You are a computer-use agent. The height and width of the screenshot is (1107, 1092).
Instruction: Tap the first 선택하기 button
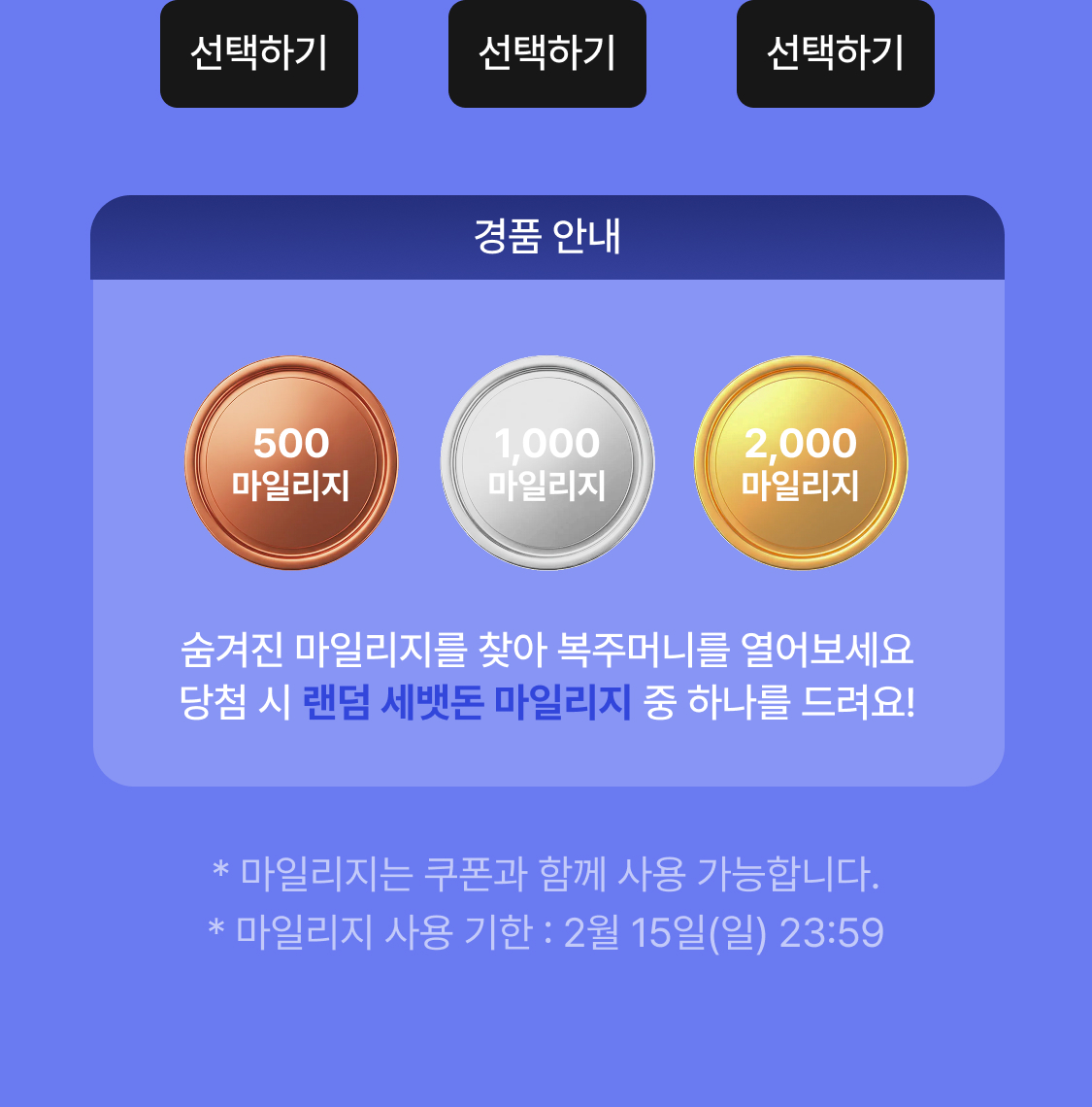[259, 53]
